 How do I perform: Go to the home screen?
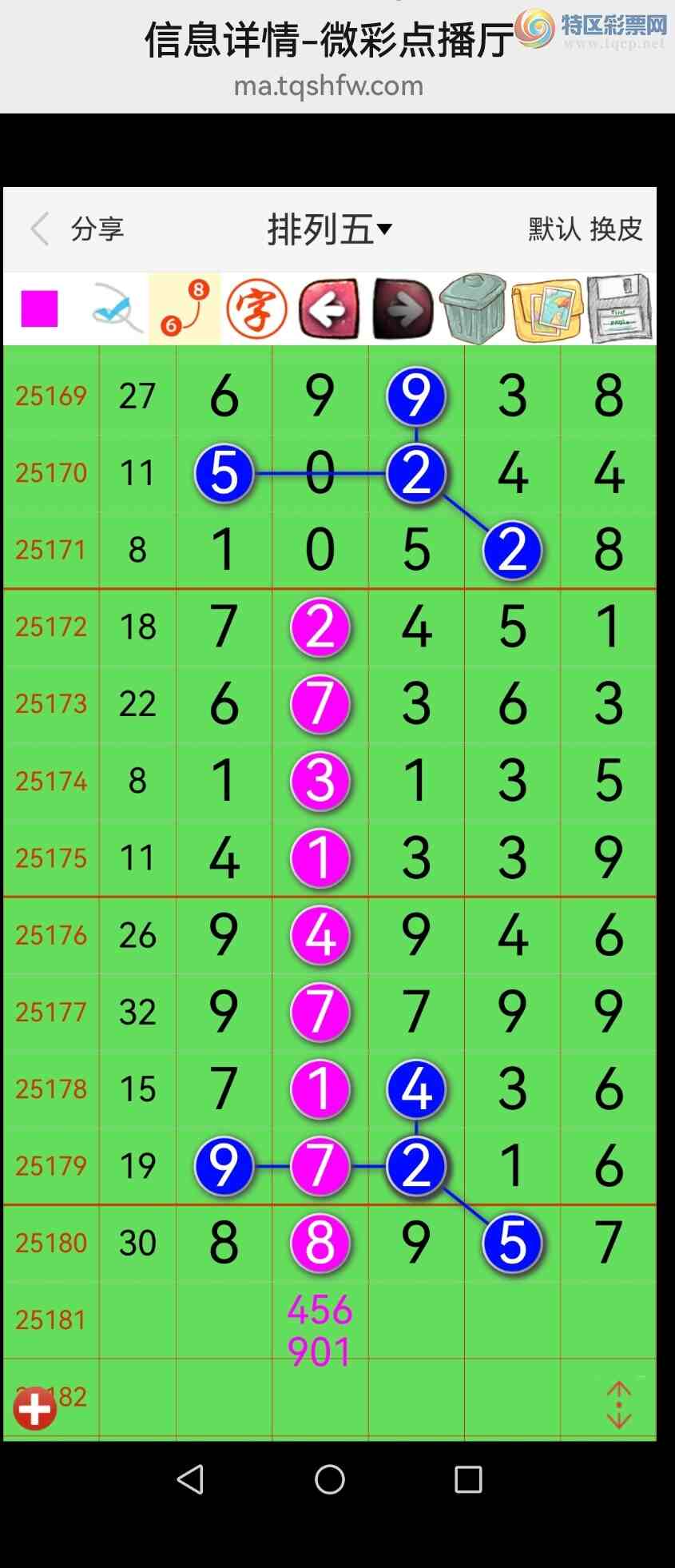click(x=330, y=1479)
